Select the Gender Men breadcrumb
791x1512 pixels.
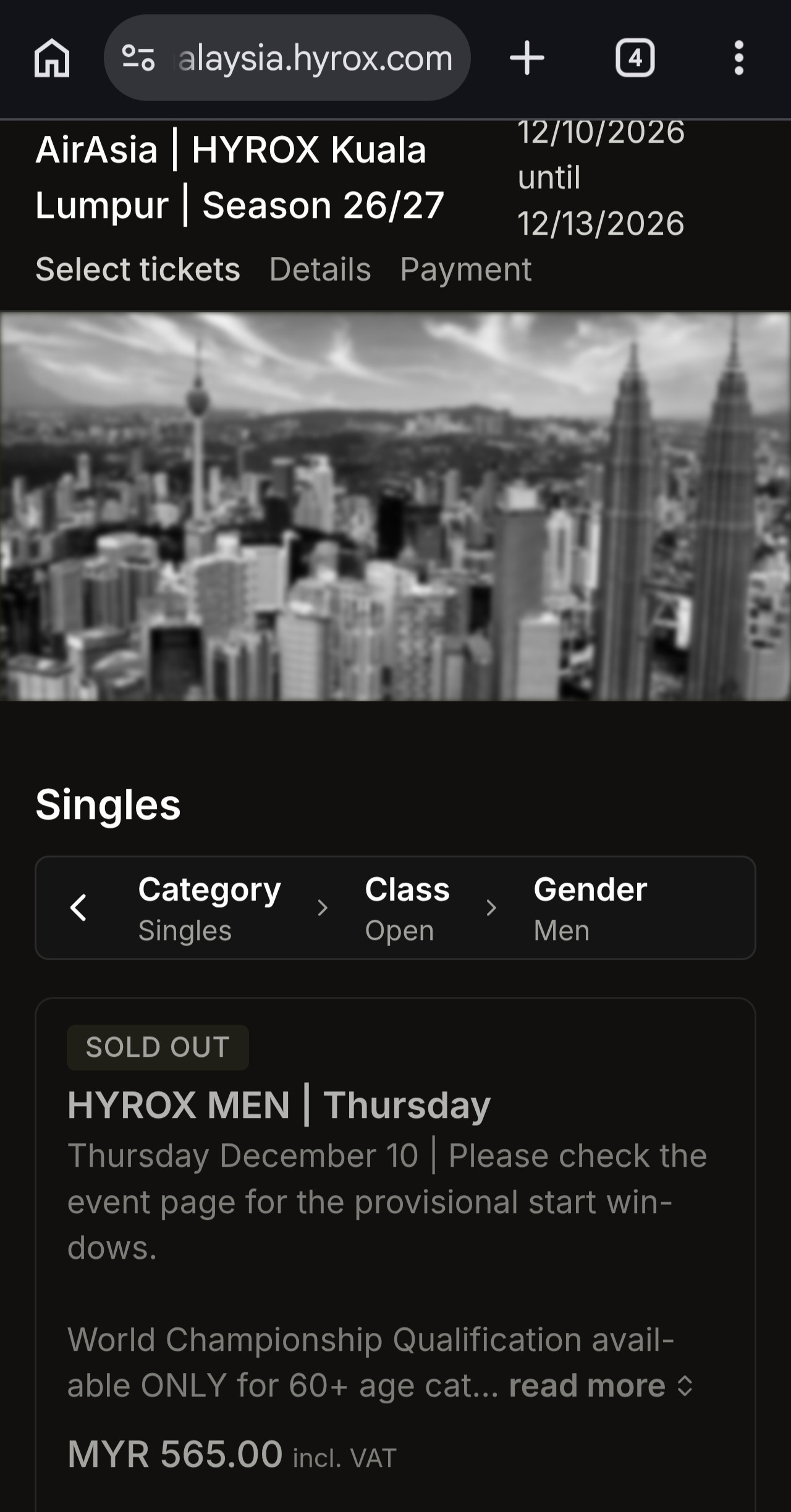[x=590, y=909]
